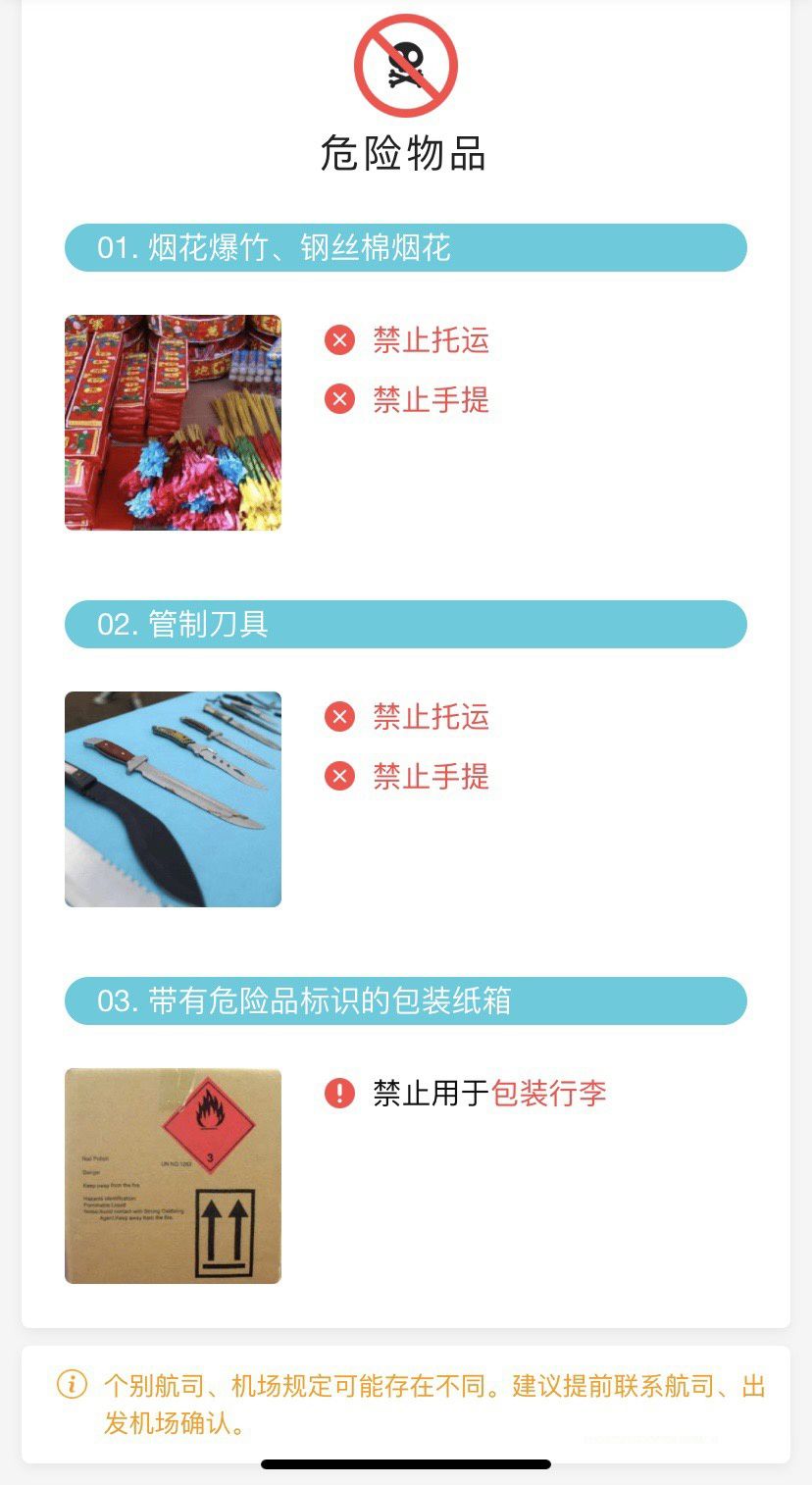Open the section header 01. 烟花爆竹、钢丝棉烟花
Image resolution: width=812 pixels, height=1485 pixels.
click(405, 248)
